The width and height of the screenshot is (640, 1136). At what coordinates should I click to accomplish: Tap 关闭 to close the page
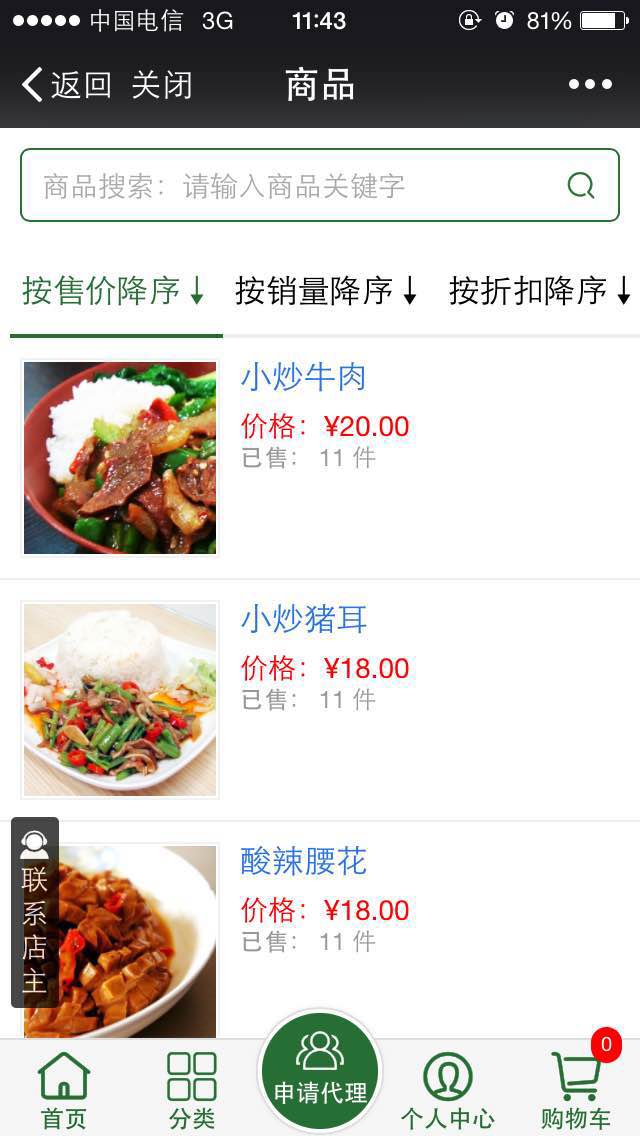[162, 85]
